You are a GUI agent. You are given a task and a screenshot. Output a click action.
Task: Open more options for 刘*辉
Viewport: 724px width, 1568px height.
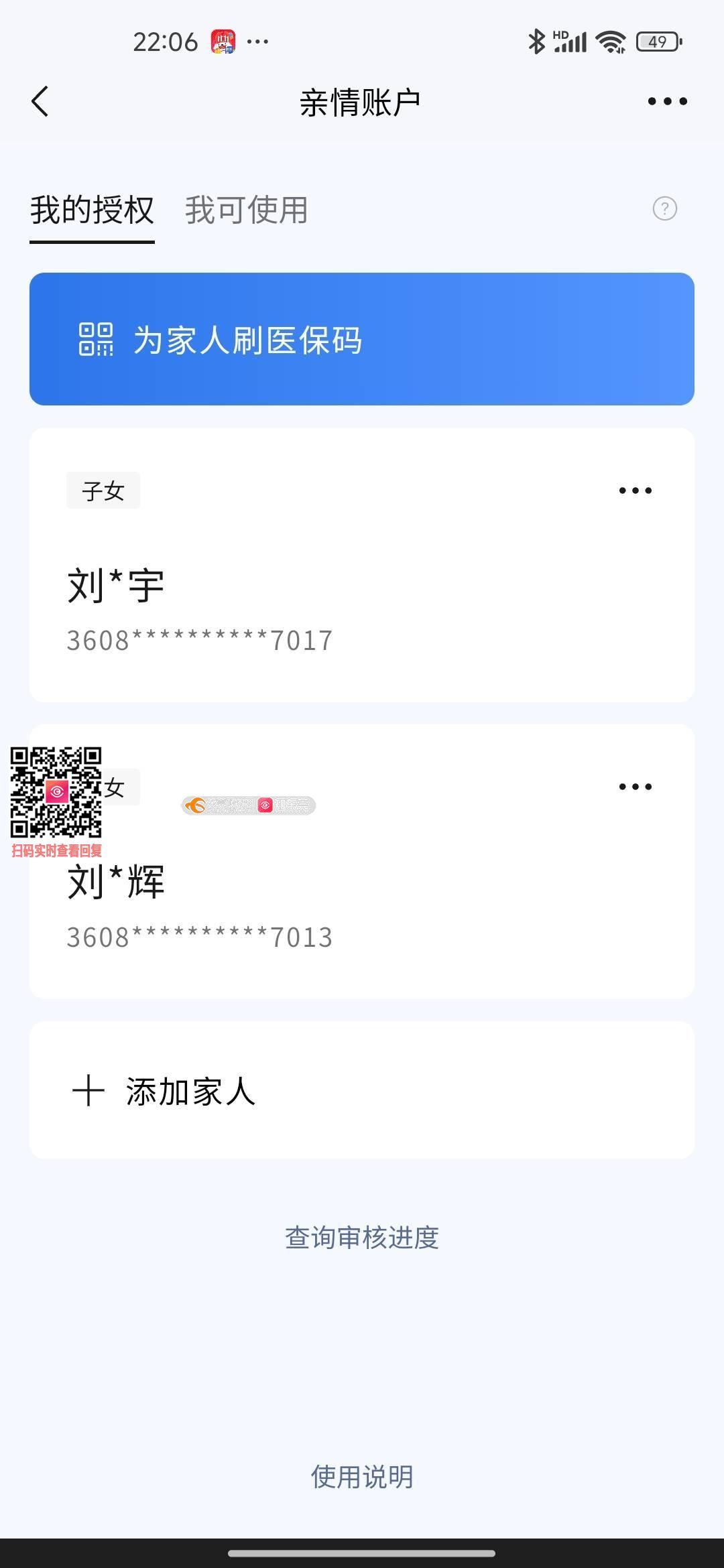(635, 787)
